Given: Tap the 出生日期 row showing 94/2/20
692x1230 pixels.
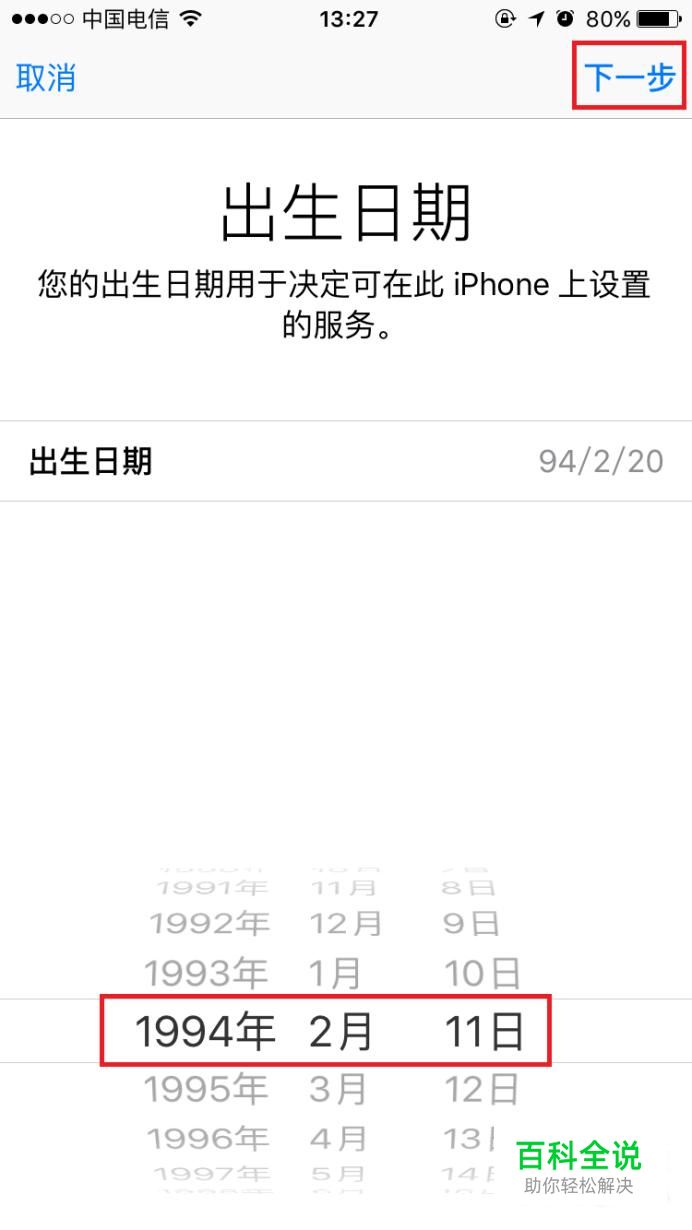Looking at the screenshot, I should point(346,461).
